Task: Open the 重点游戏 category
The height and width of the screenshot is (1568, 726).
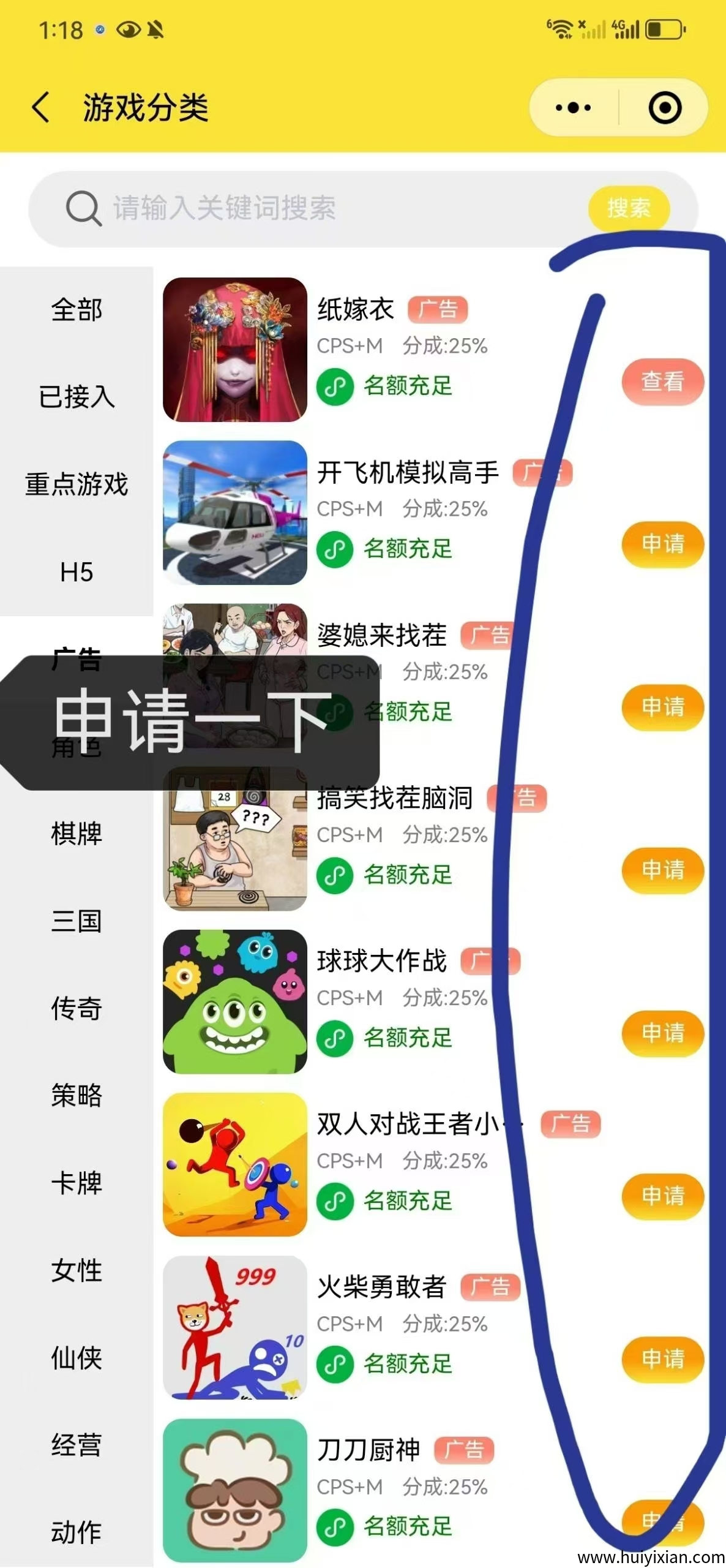Action: click(x=77, y=484)
